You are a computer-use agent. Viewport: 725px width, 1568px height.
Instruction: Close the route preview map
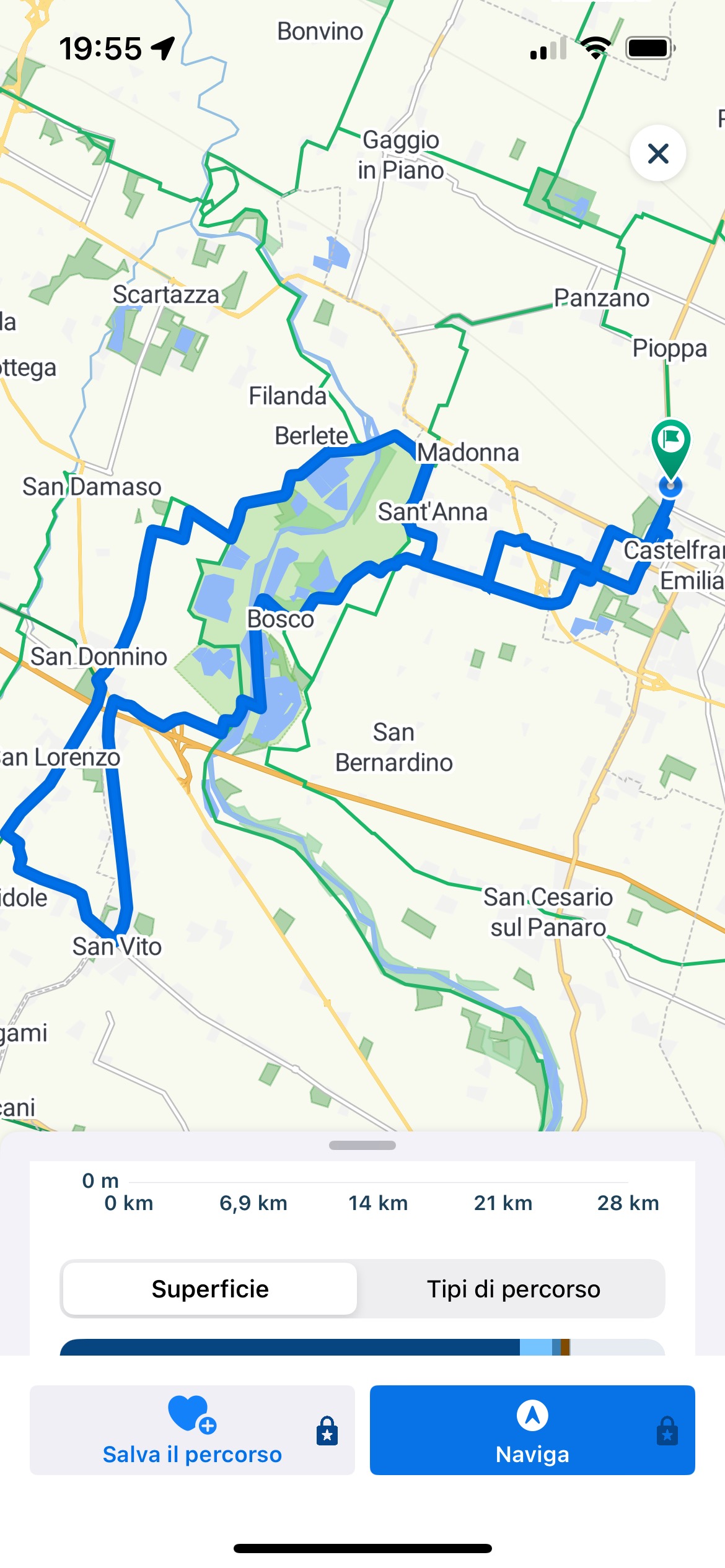[x=657, y=153]
